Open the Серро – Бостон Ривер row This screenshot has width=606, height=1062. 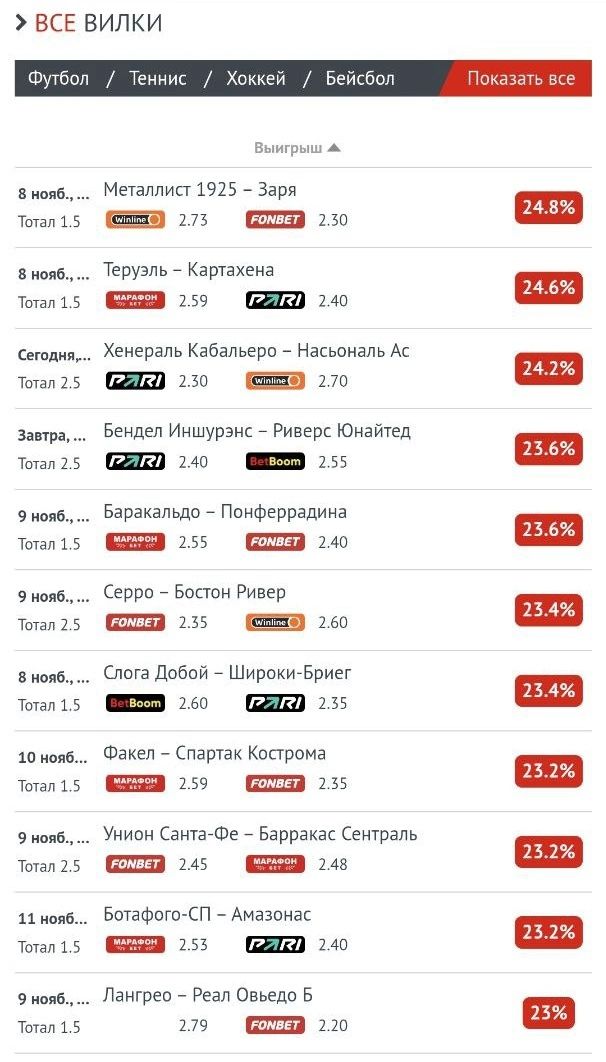point(195,592)
